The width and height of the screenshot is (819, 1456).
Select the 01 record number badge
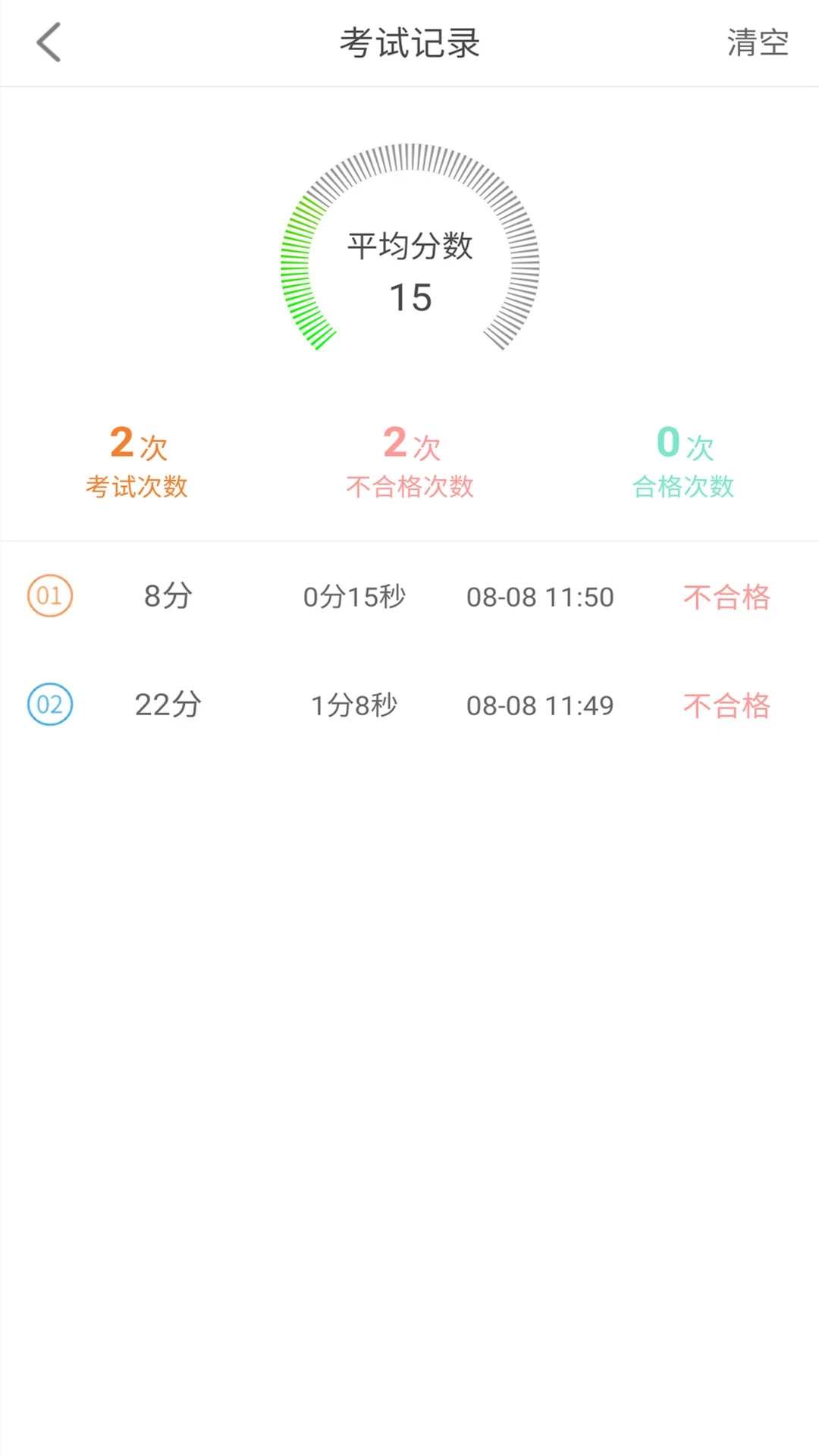[x=49, y=597]
